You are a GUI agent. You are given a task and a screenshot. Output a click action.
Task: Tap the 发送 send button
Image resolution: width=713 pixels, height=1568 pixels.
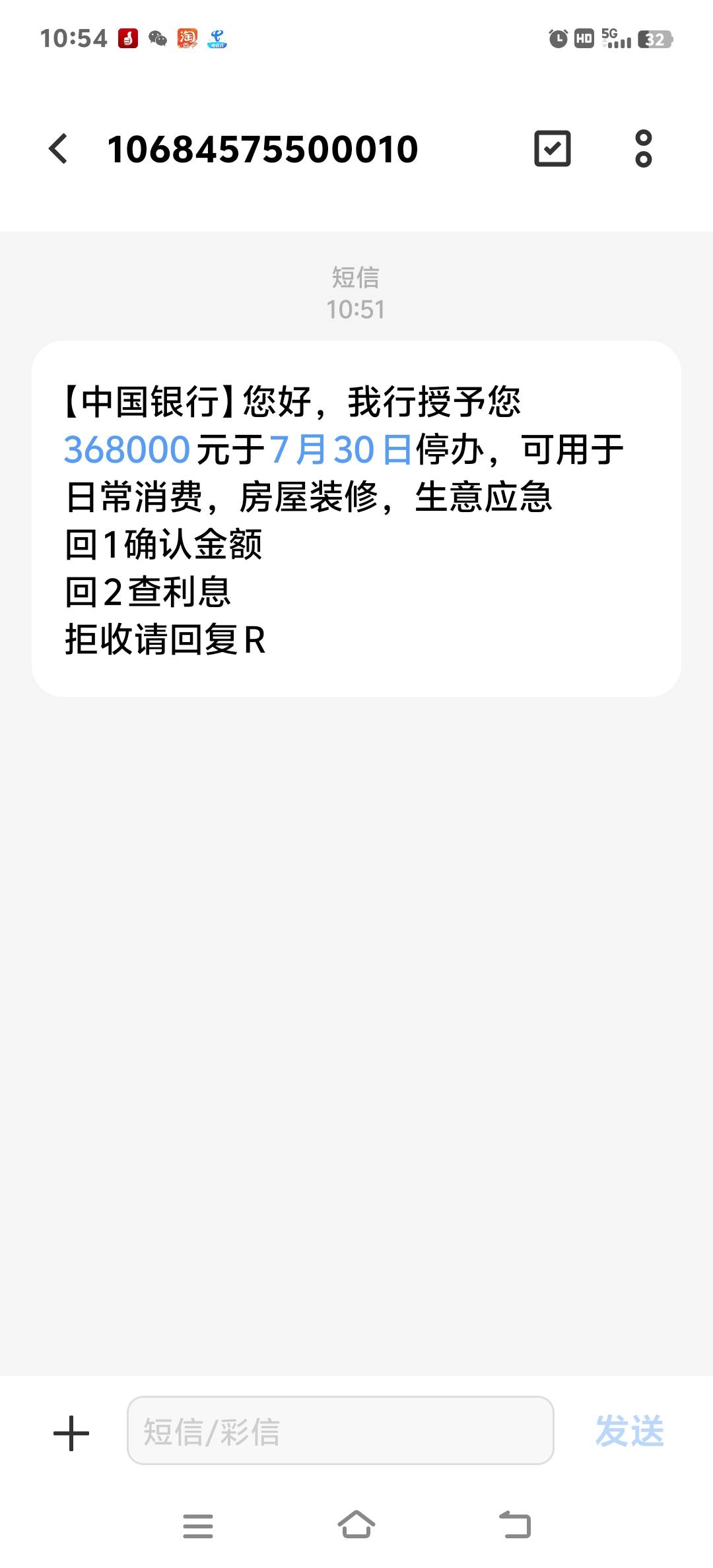pos(629,1431)
